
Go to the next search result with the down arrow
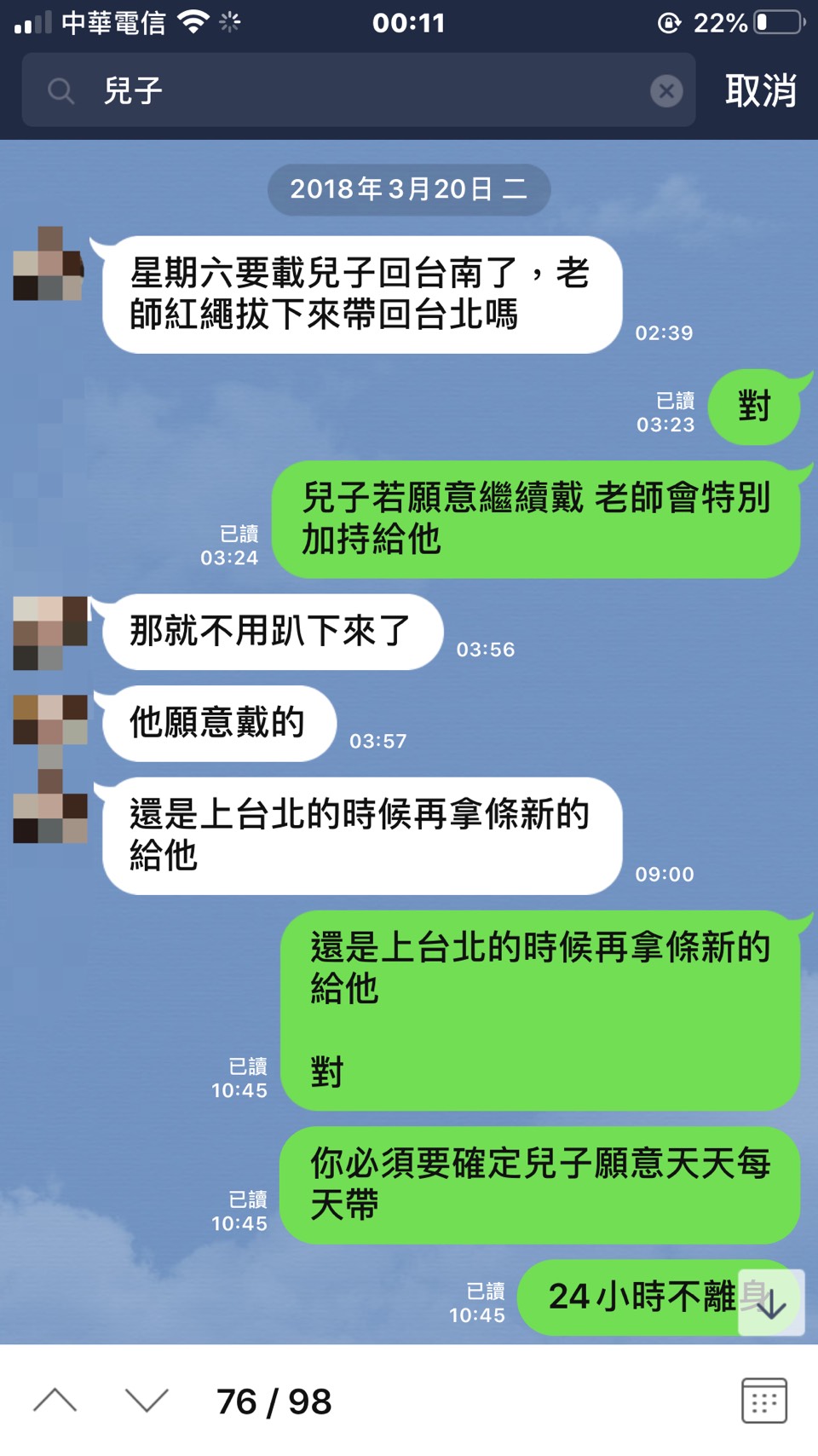coord(147,1401)
